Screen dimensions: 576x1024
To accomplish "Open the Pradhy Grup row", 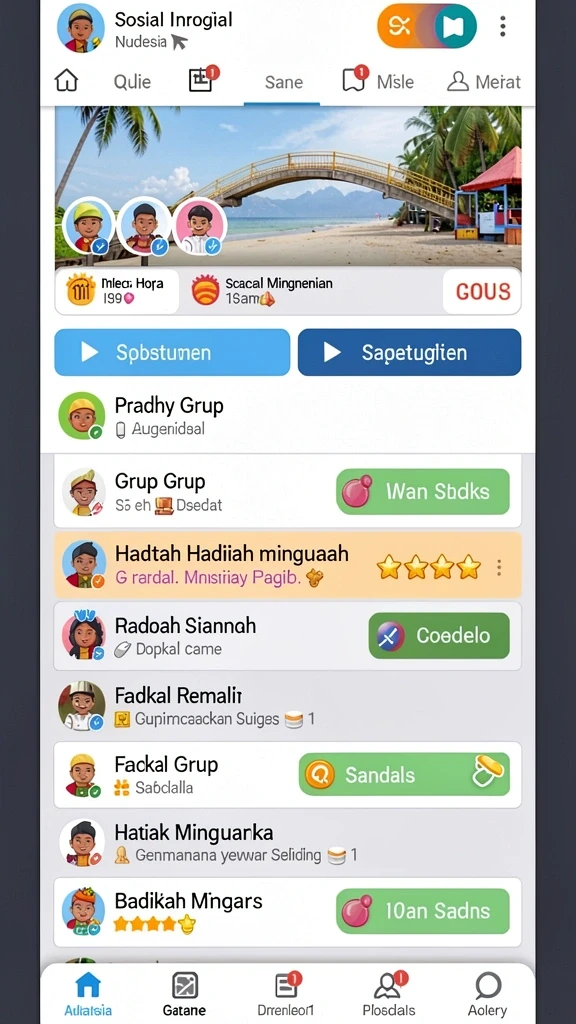I will pyautogui.click(x=287, y=415).
